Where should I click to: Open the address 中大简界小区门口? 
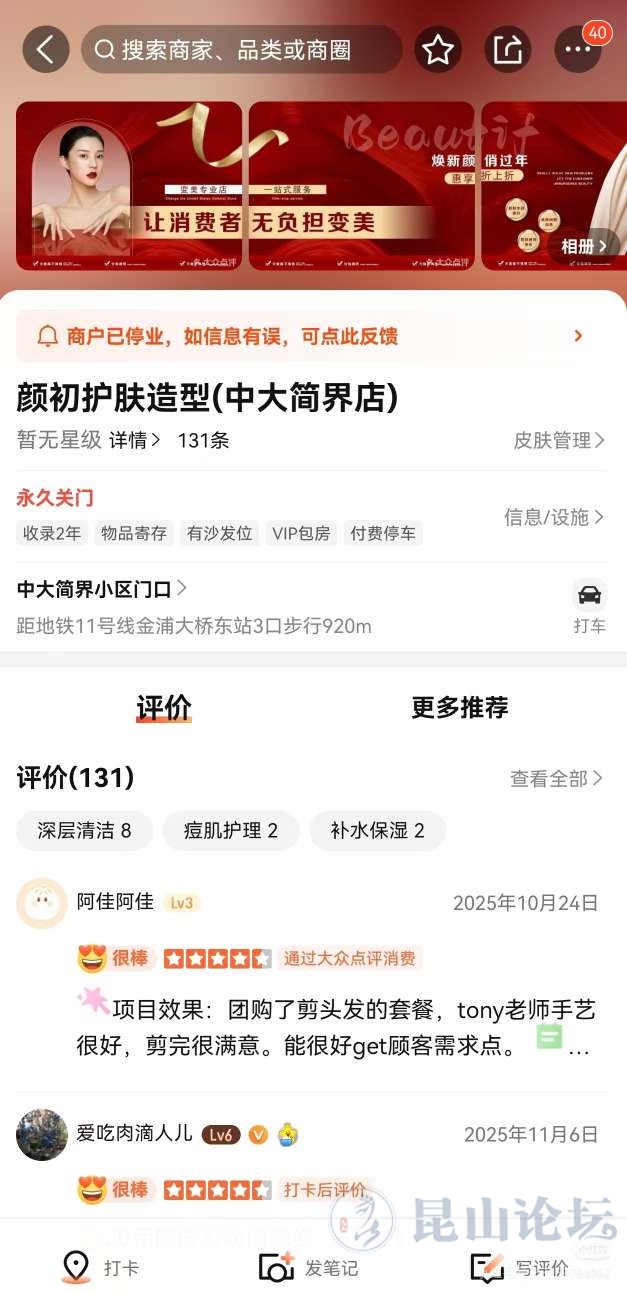[x=102, y=589]
